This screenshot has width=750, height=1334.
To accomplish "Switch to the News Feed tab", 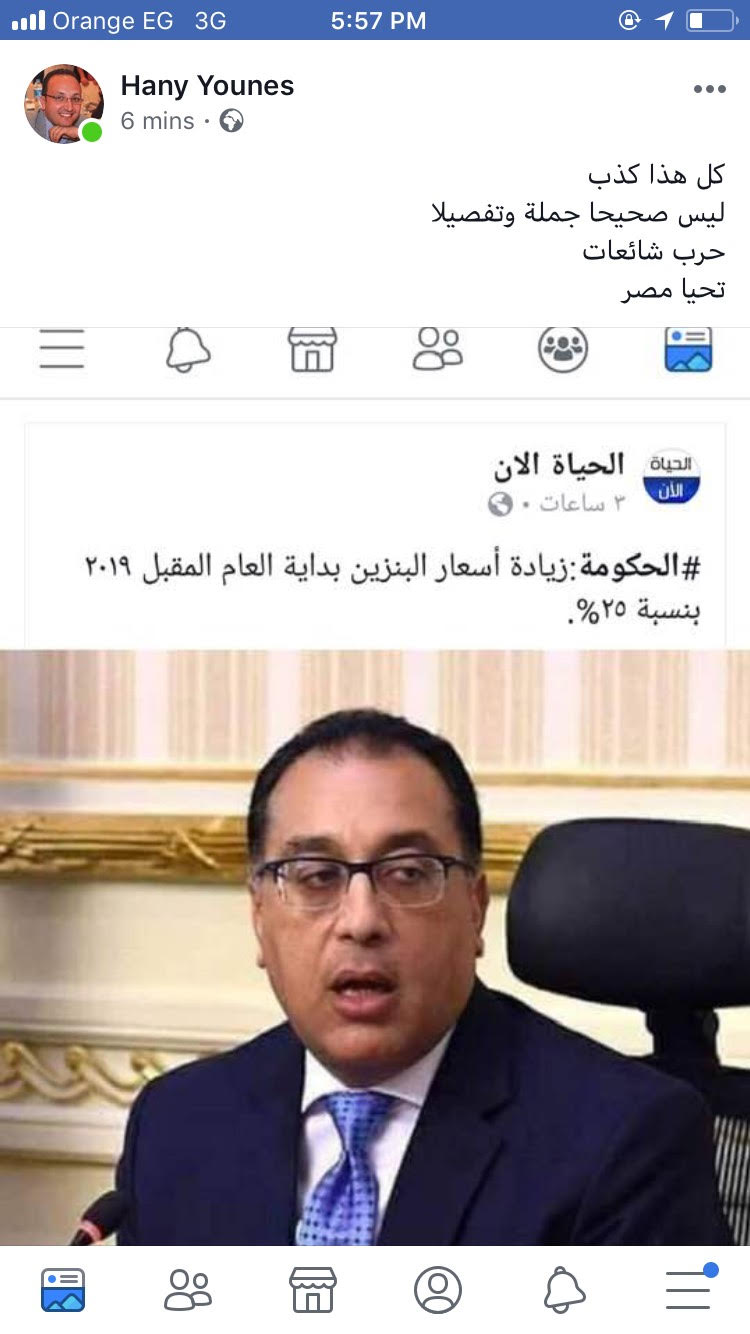I will tap(63, 1289).
